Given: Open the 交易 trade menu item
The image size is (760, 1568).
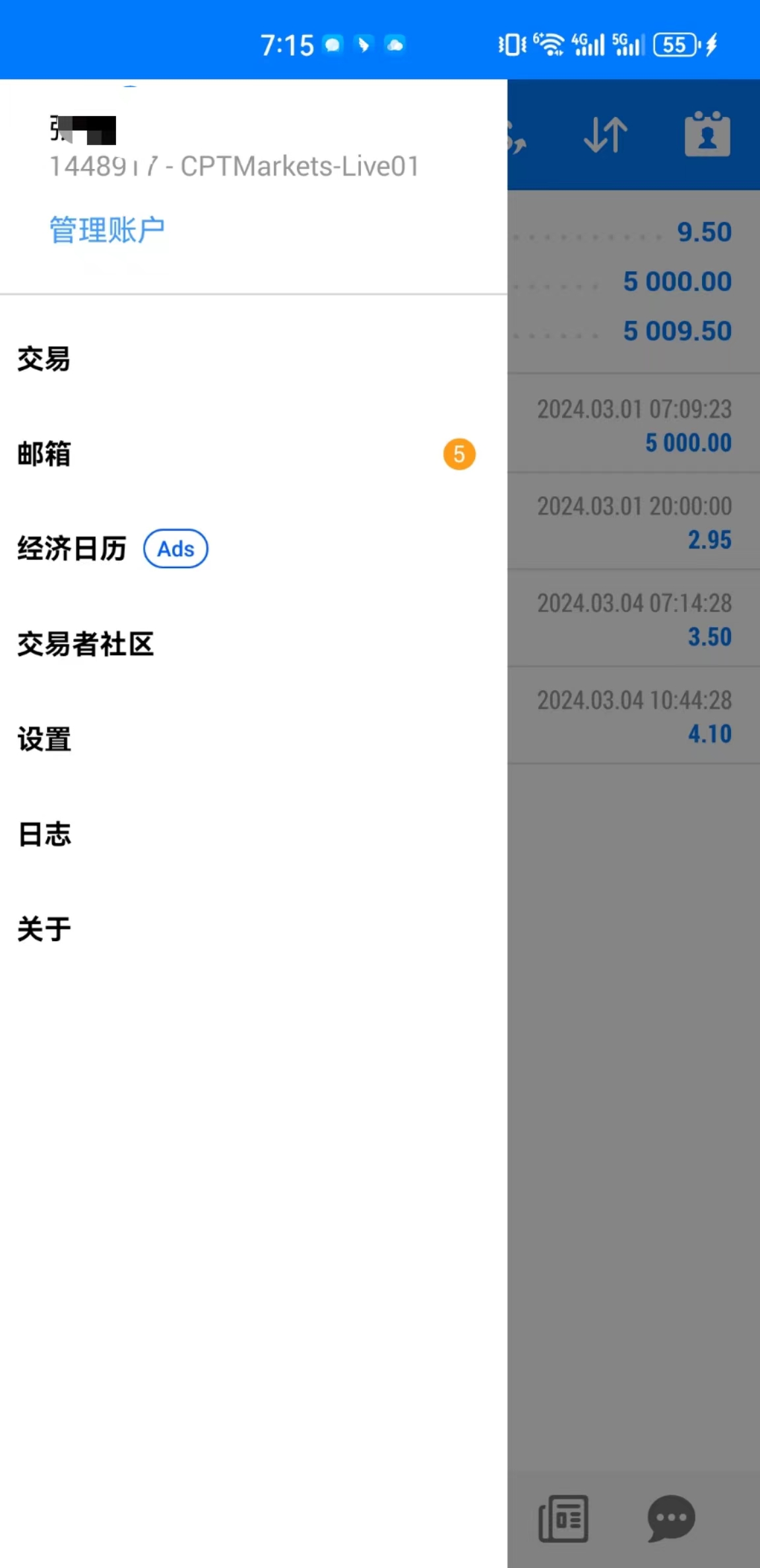Looking at the screenshot, I should click(x=44, y=360).
